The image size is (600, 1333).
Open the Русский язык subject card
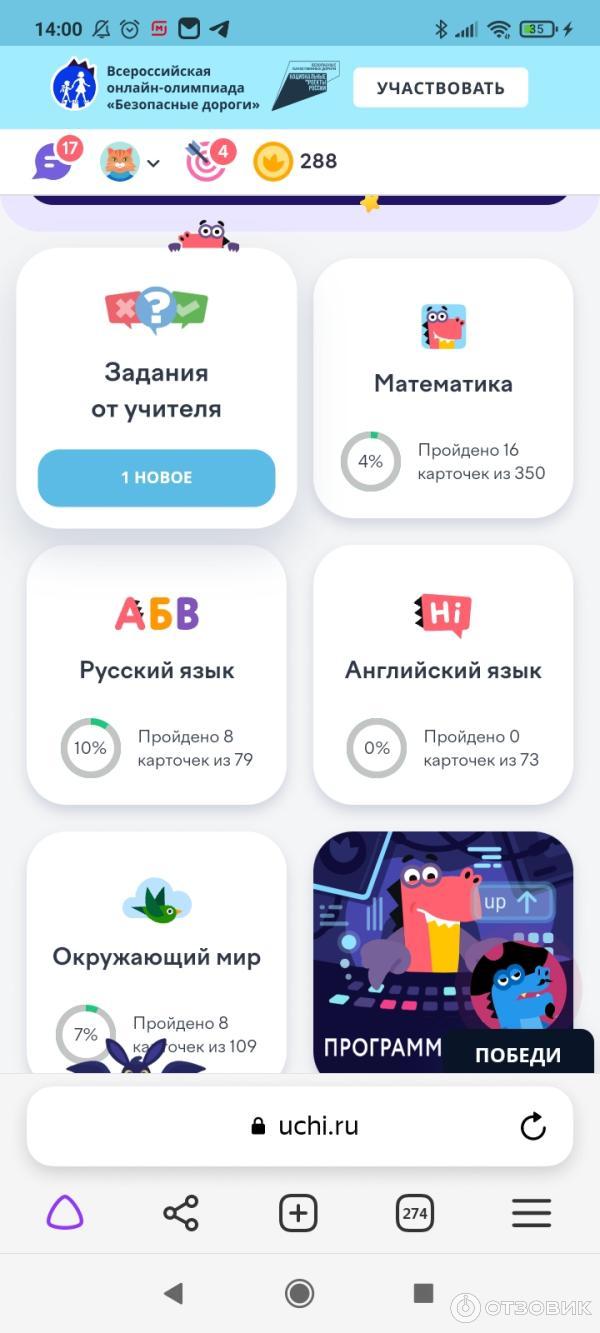click(x=156, y=675)
